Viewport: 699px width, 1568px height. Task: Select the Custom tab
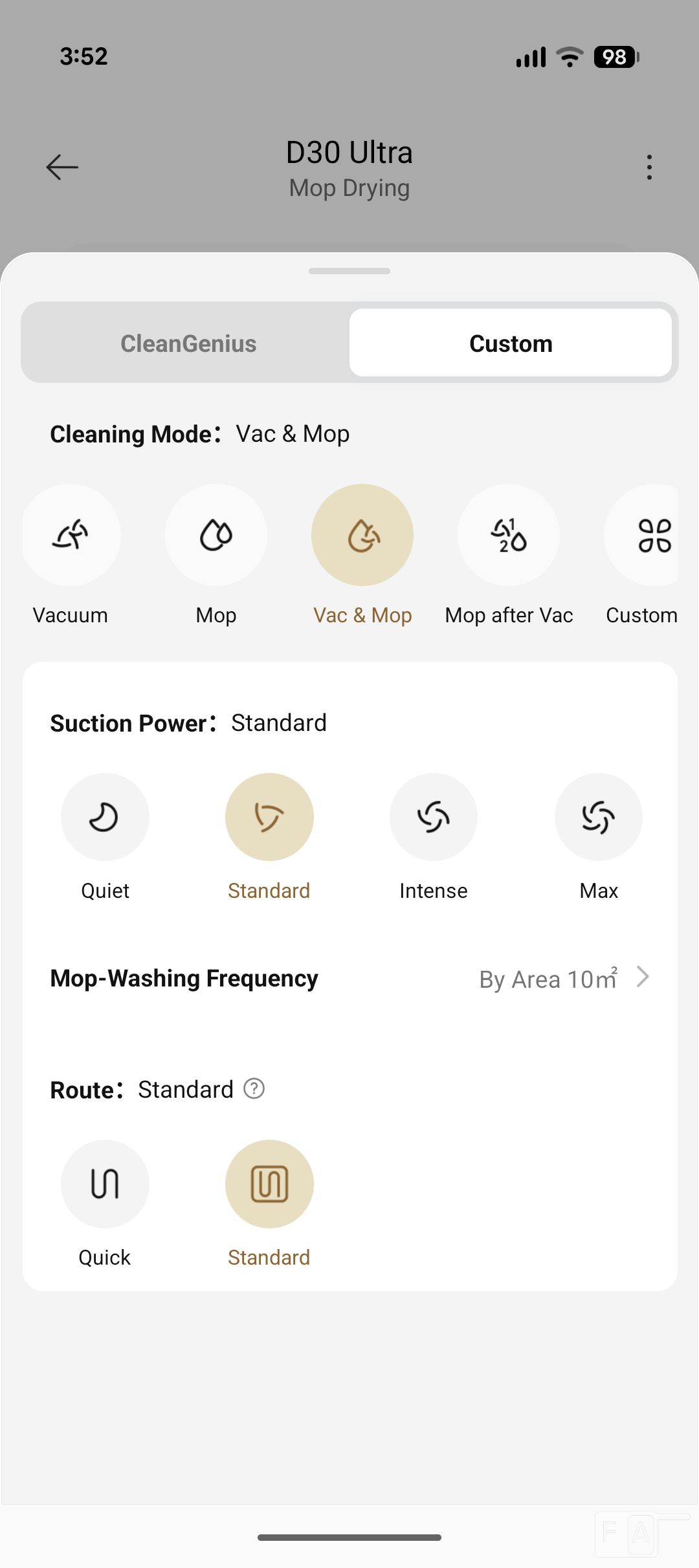click(x=511, y=343)
